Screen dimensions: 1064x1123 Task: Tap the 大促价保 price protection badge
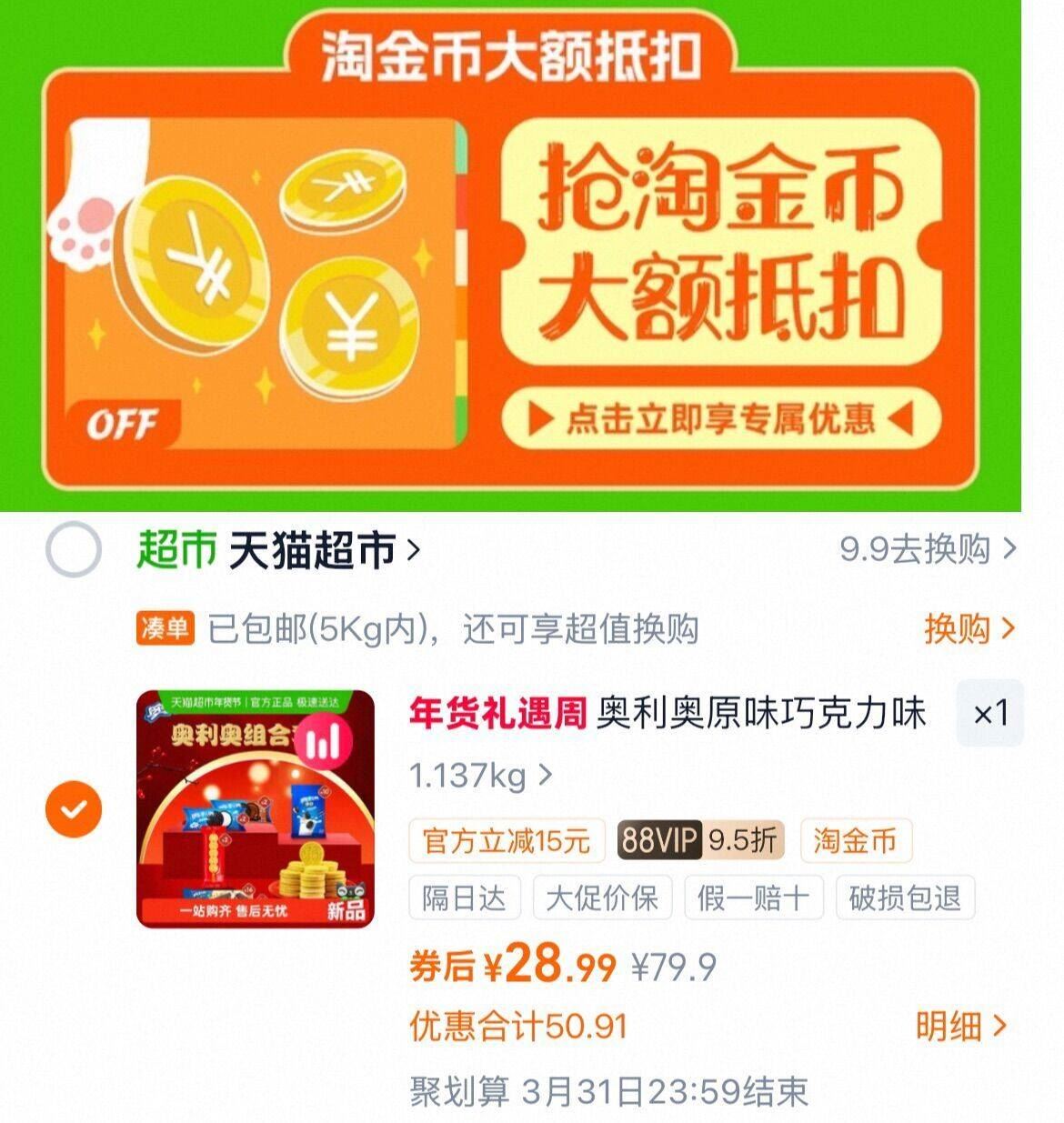(603, 897)
